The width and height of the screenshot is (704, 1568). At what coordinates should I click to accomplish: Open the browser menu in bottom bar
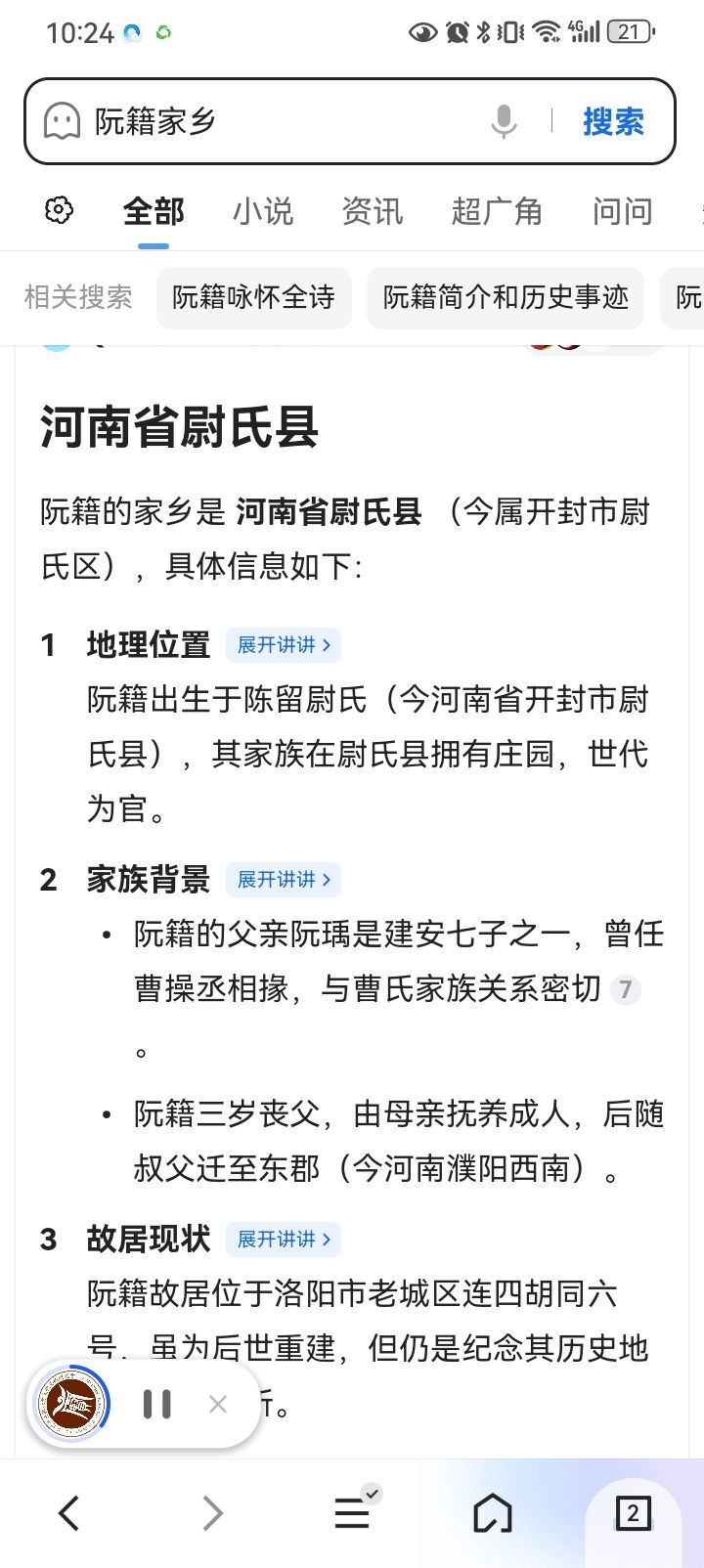coord(353,1513)
